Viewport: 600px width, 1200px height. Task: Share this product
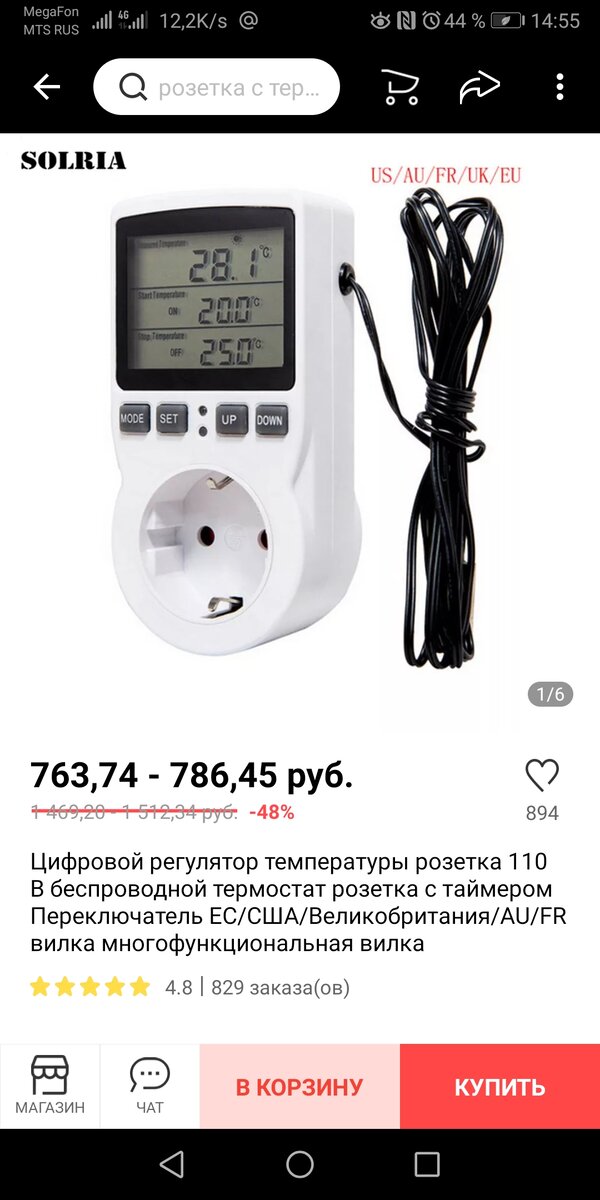[480, 87]
